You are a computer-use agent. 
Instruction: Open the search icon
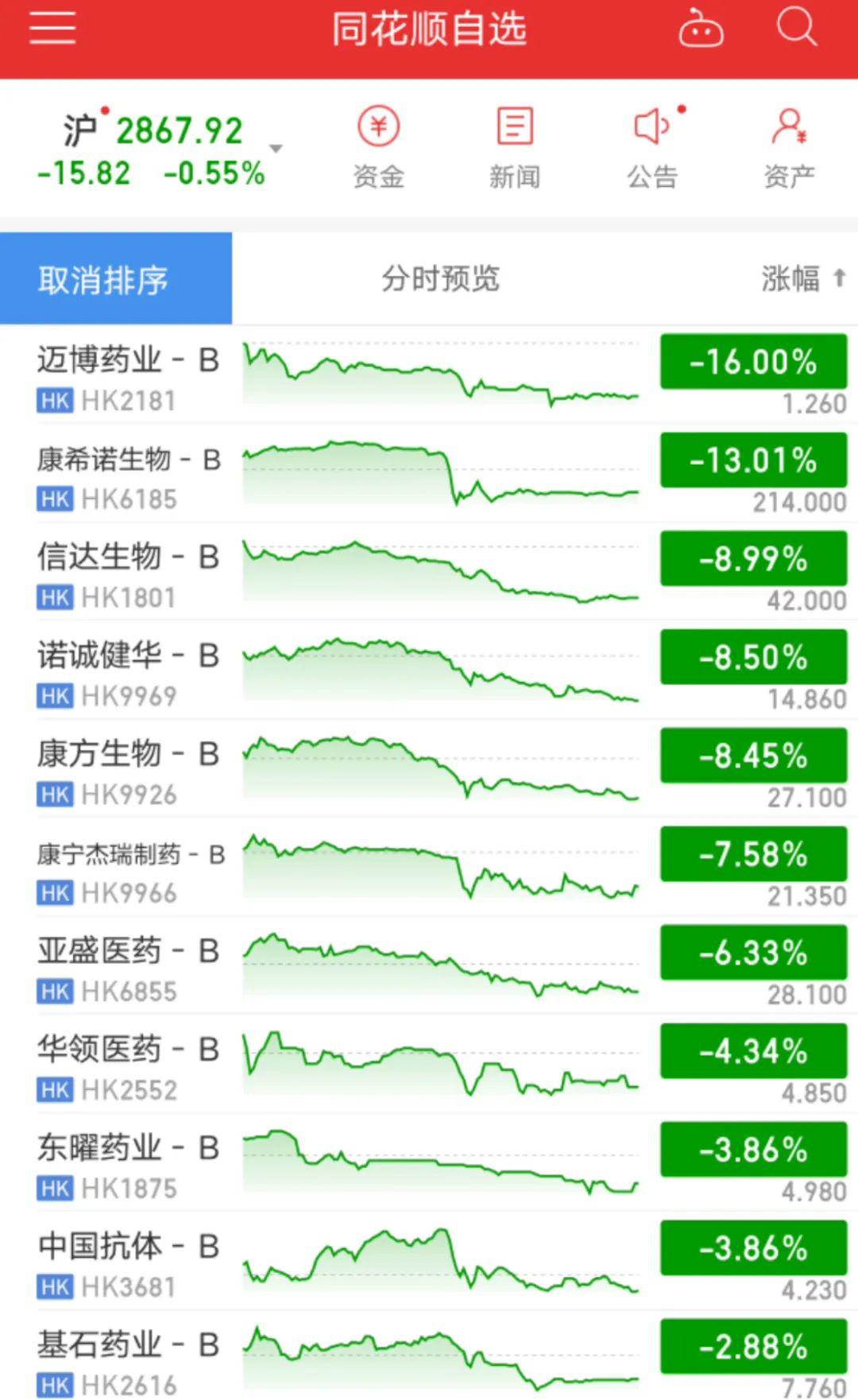click(798, 29)
